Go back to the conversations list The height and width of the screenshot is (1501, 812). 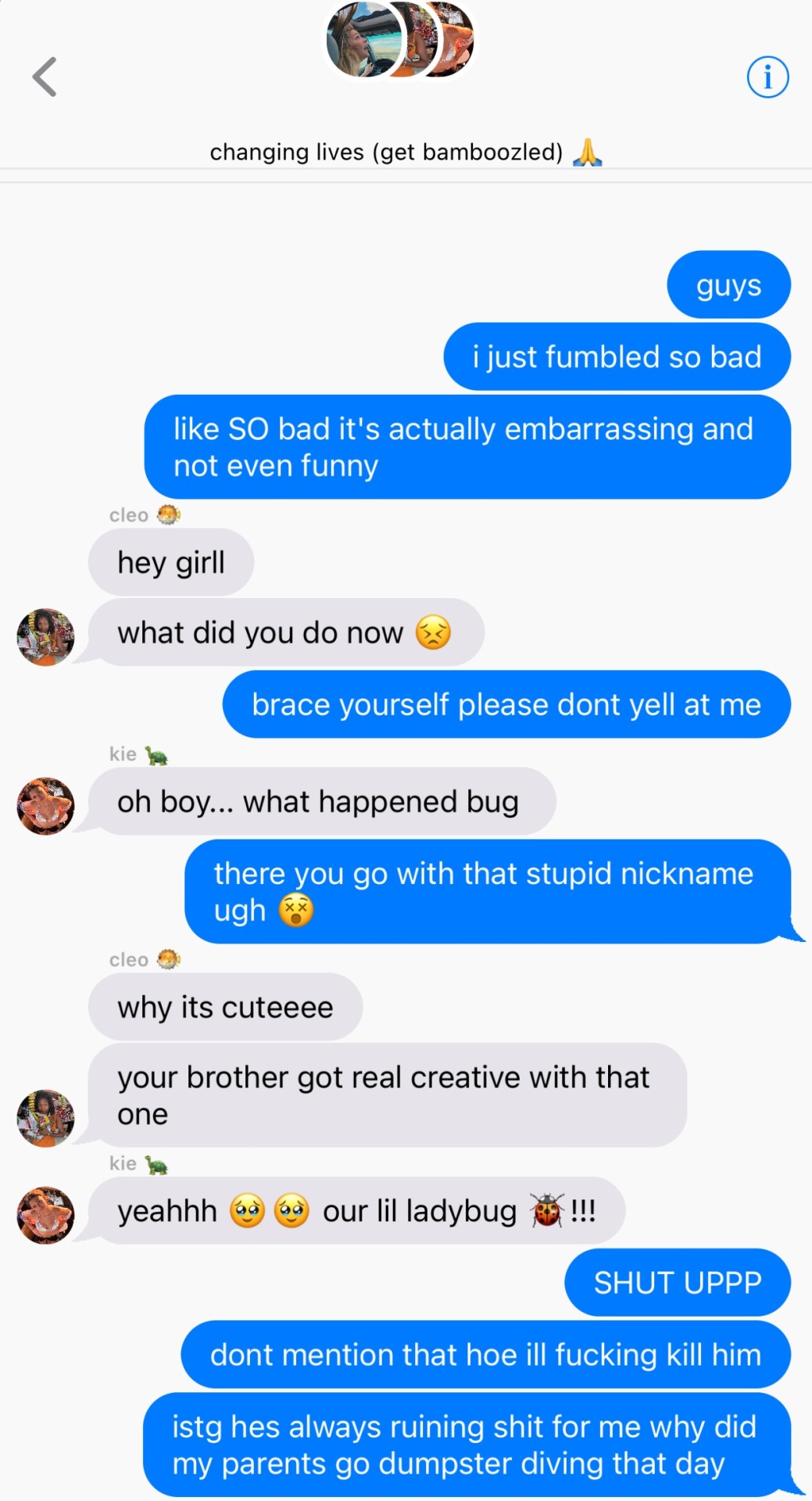point(45,77)
